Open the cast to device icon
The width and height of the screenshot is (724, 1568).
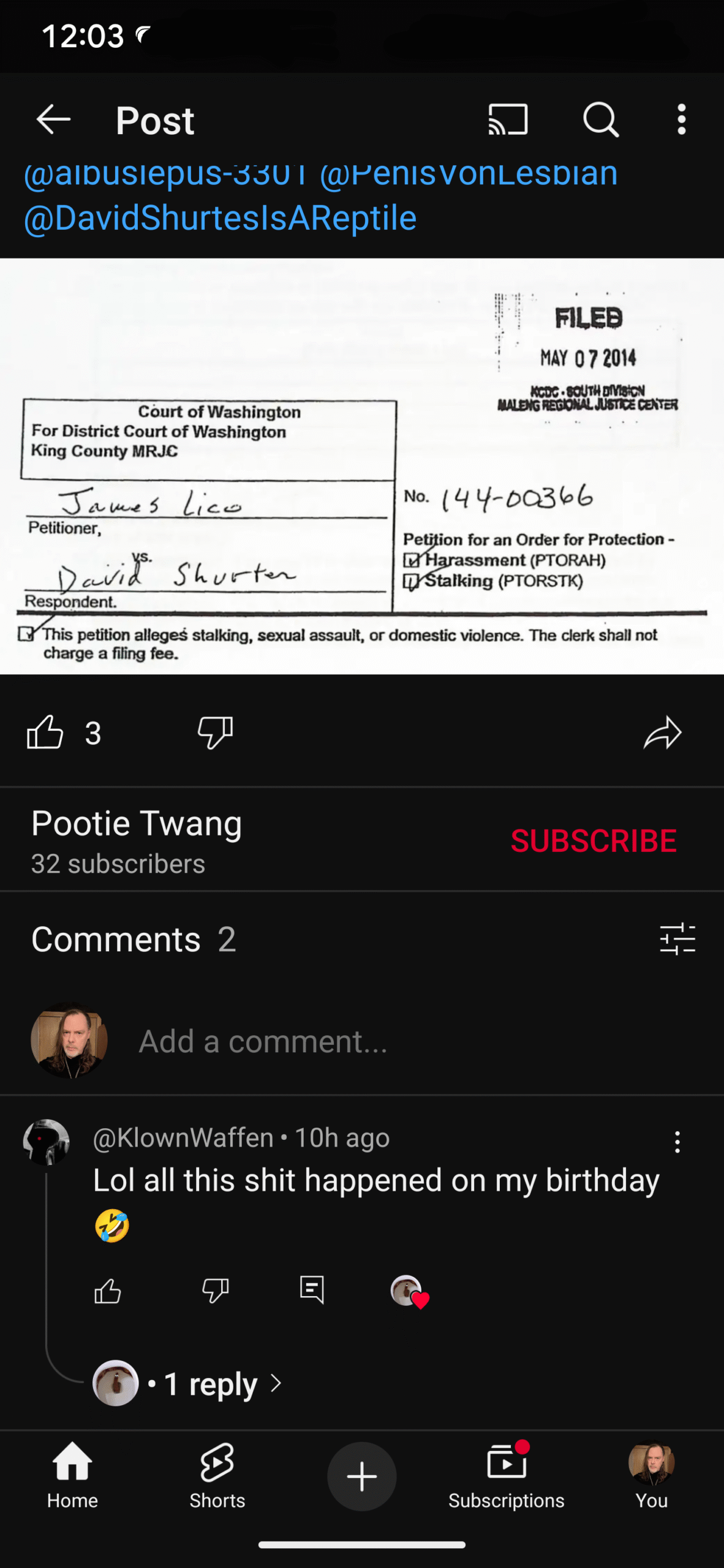click(x=508, y=119)
